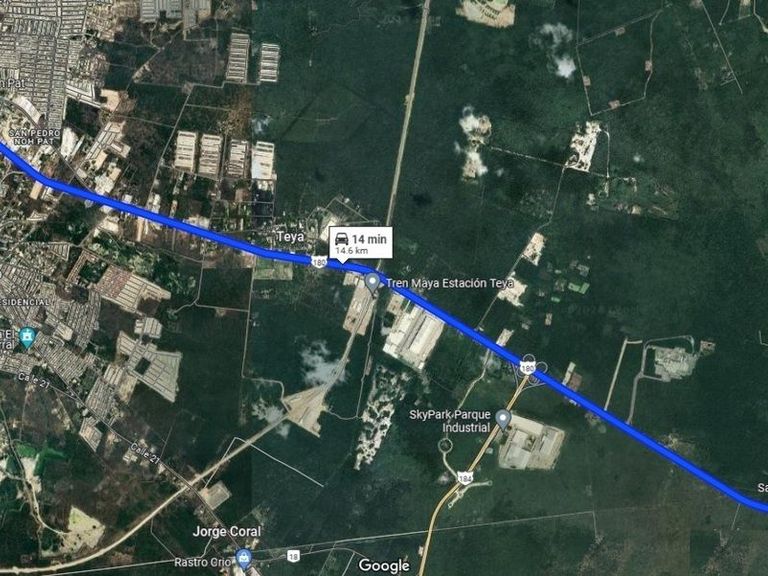The width and height of the screenshot is (768, 576).
Task: Select the teal landmark pin near Residencial
Action: (27, 337)
